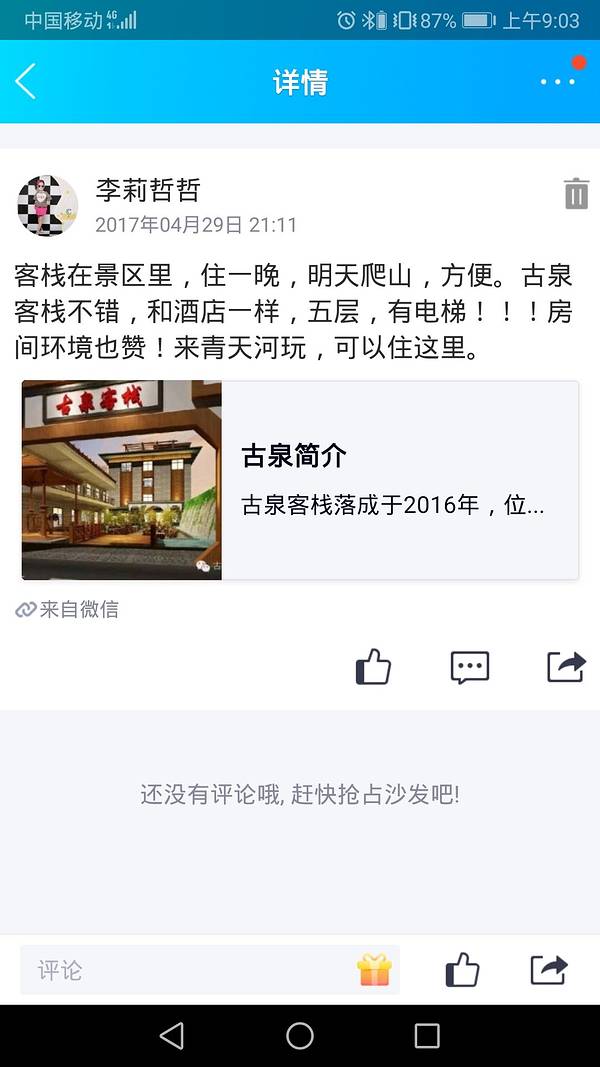Delete this post with the trash icon
Screen dimensions: 600x1067
[576, 193]
